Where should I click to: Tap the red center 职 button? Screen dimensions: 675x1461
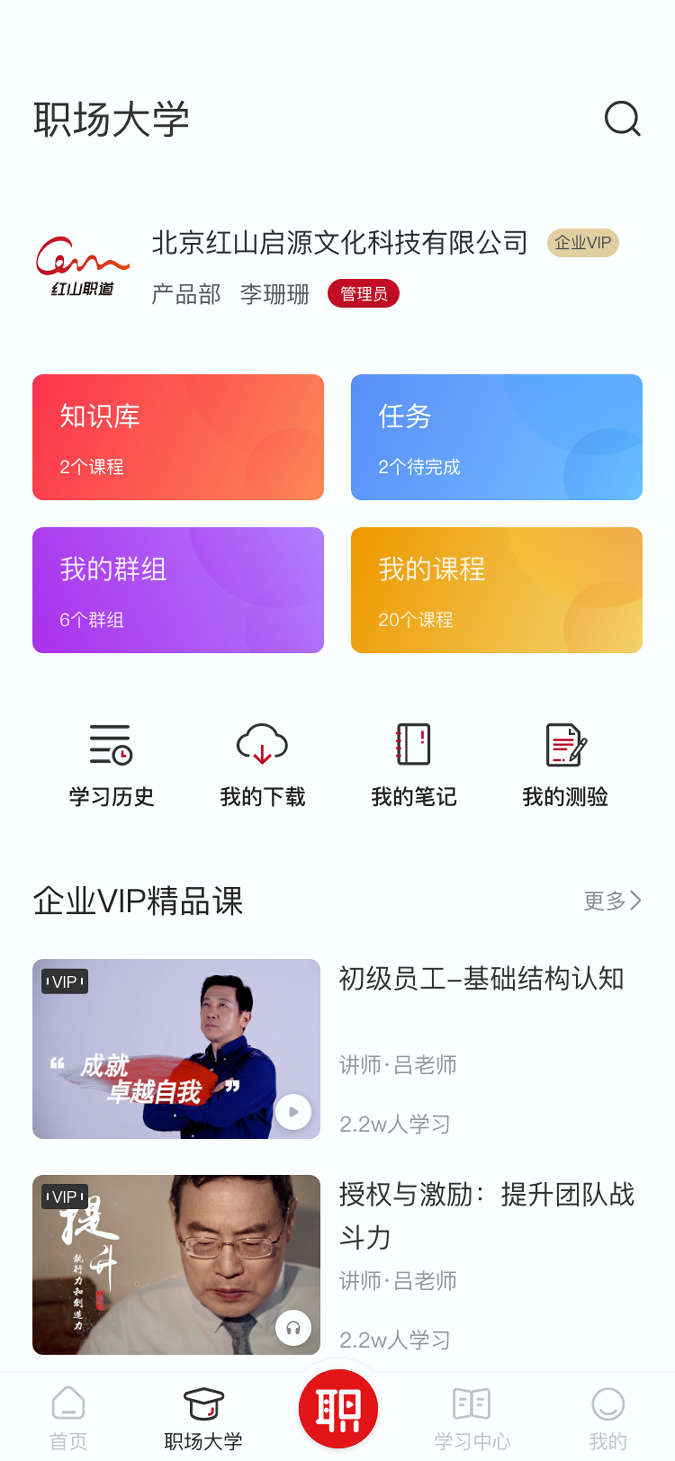[x=338, y=1409]
